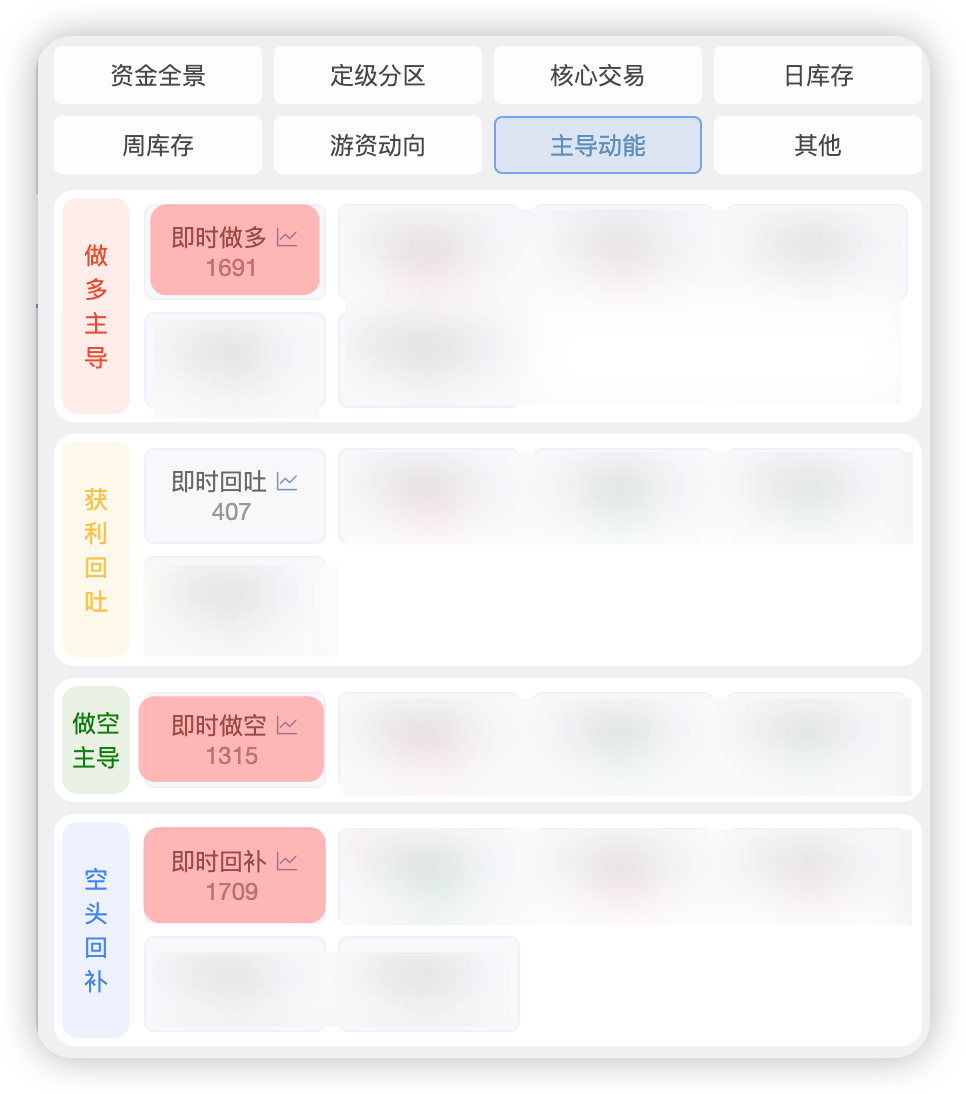Open the 周库存 tab

click(x=158, y=145)
